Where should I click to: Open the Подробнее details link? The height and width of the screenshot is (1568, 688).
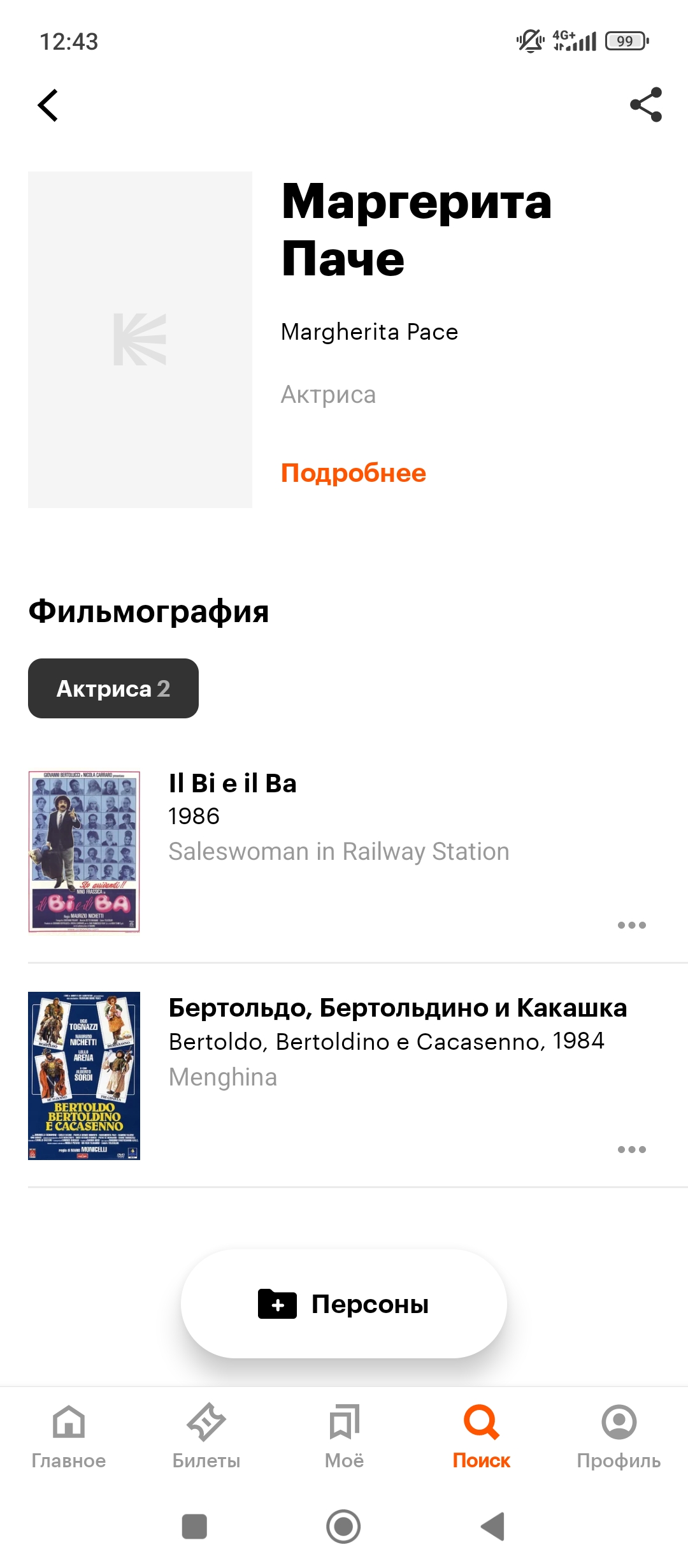[x=353, y=473]
